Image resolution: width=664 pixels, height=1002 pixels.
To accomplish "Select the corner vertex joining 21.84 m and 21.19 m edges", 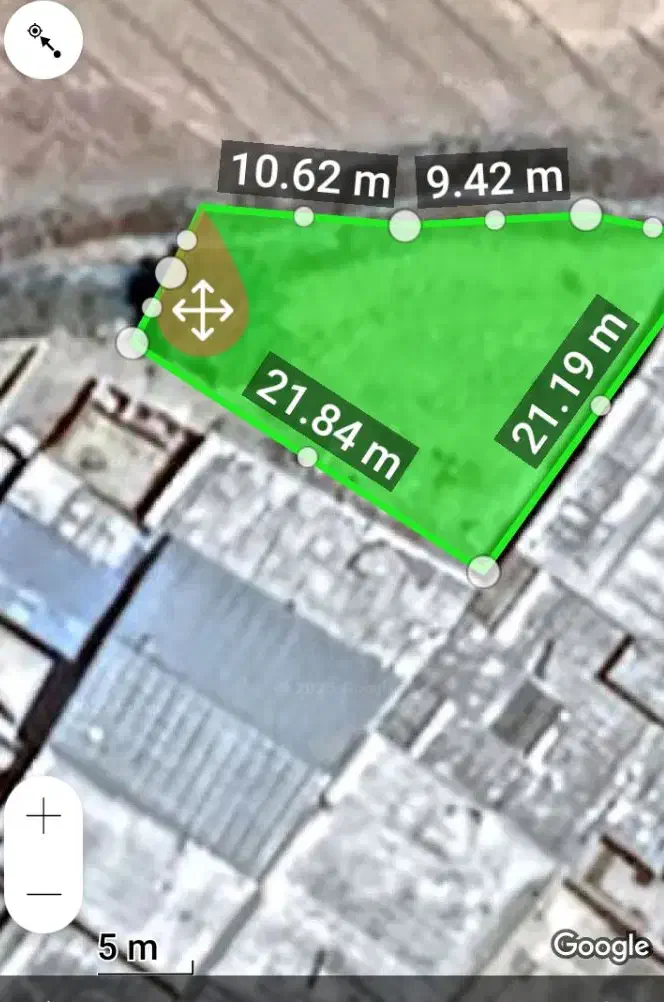I will pos(483,571).
